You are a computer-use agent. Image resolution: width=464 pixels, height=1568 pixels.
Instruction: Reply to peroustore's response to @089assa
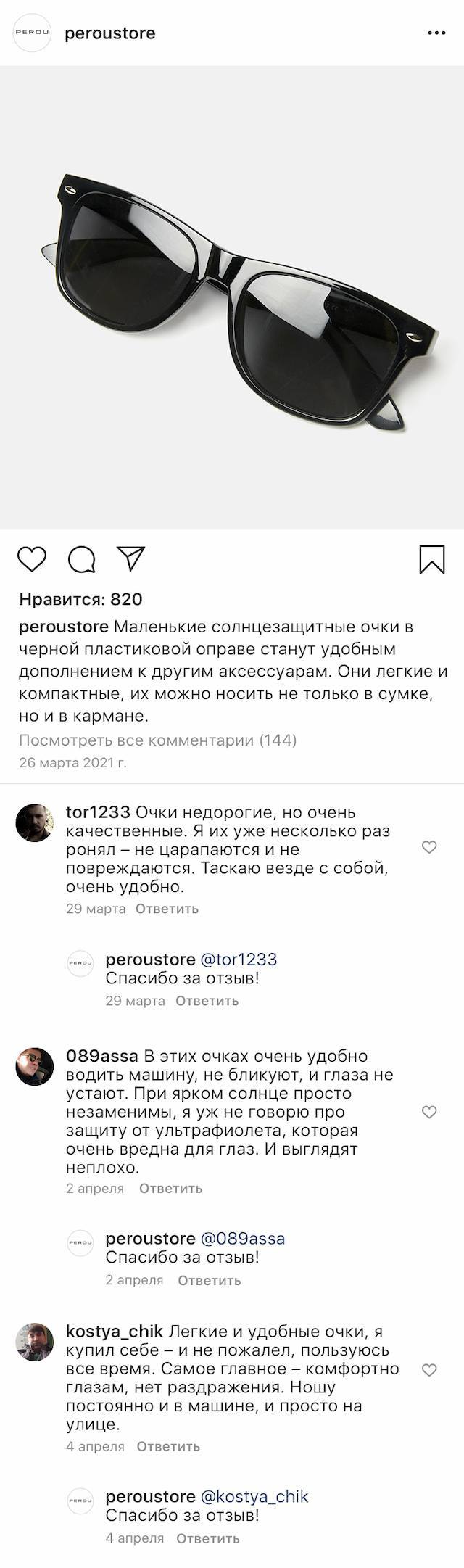click(209, 1280)
